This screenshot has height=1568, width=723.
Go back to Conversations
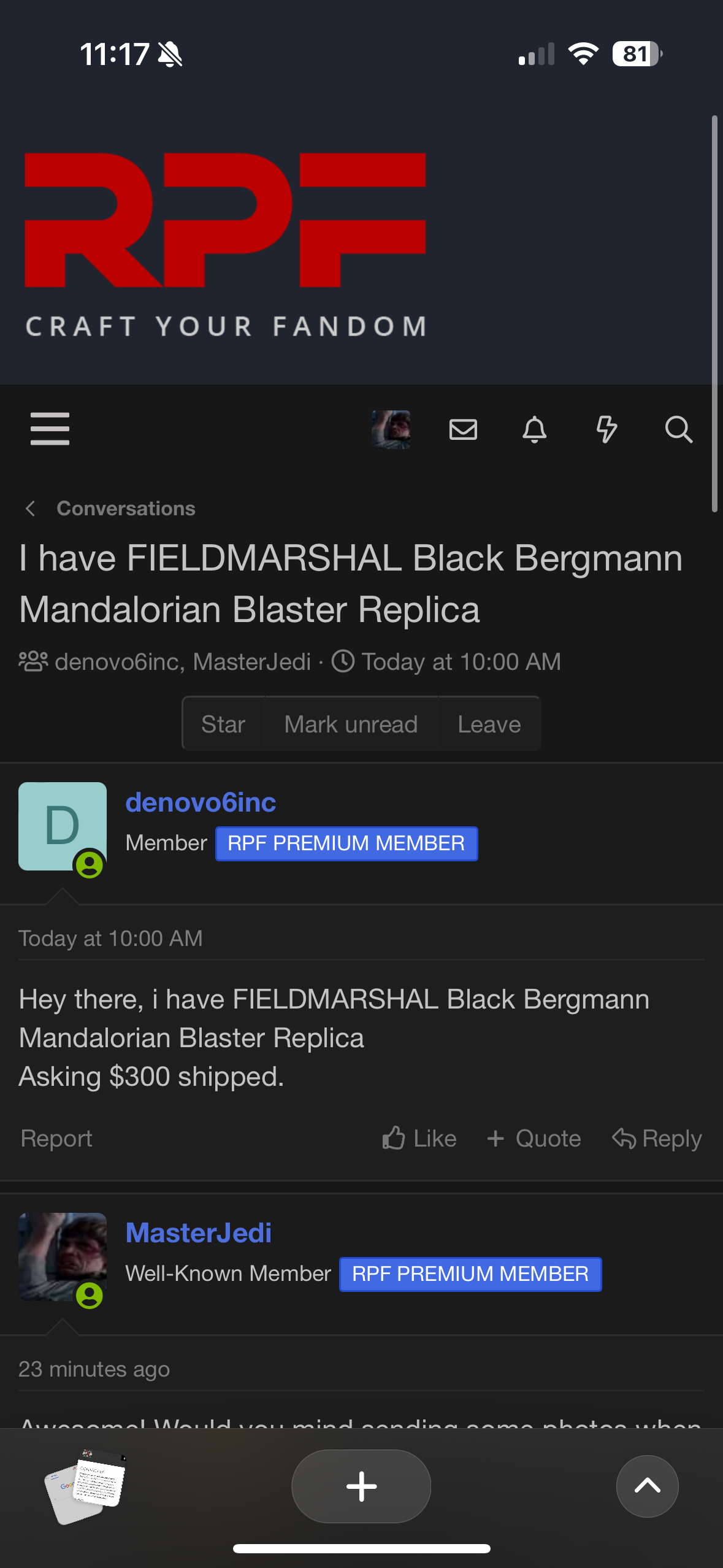(x=126, y=509)
